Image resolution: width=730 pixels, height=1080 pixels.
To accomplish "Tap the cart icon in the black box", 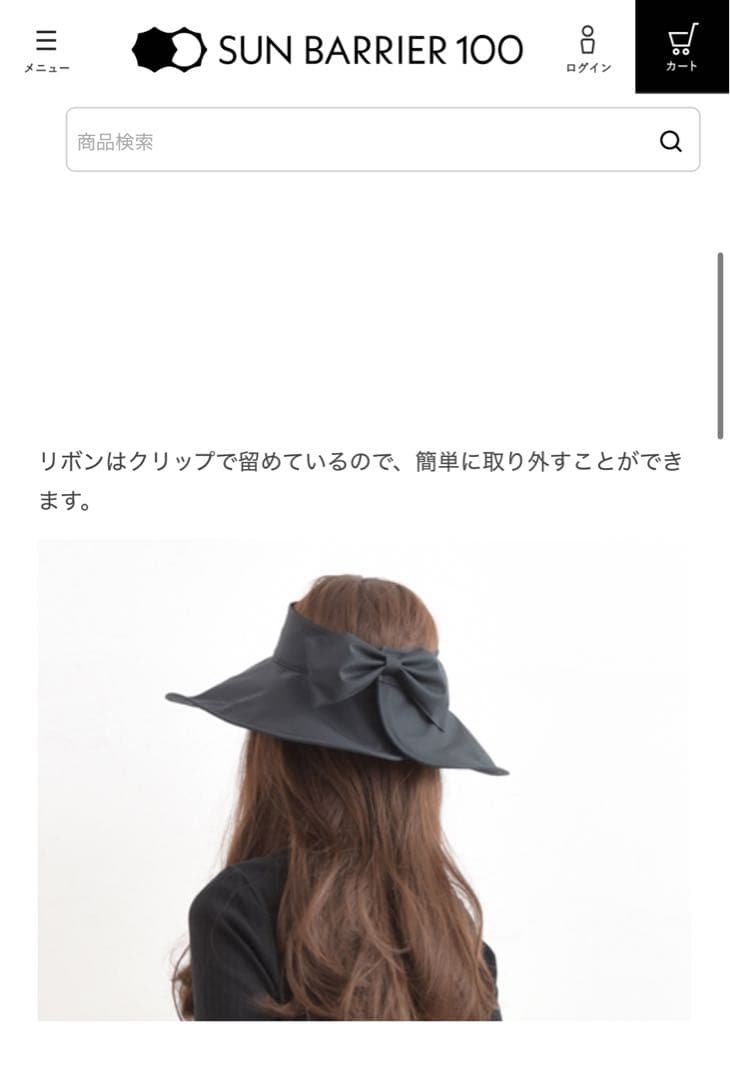I will (x=681, y=40).
